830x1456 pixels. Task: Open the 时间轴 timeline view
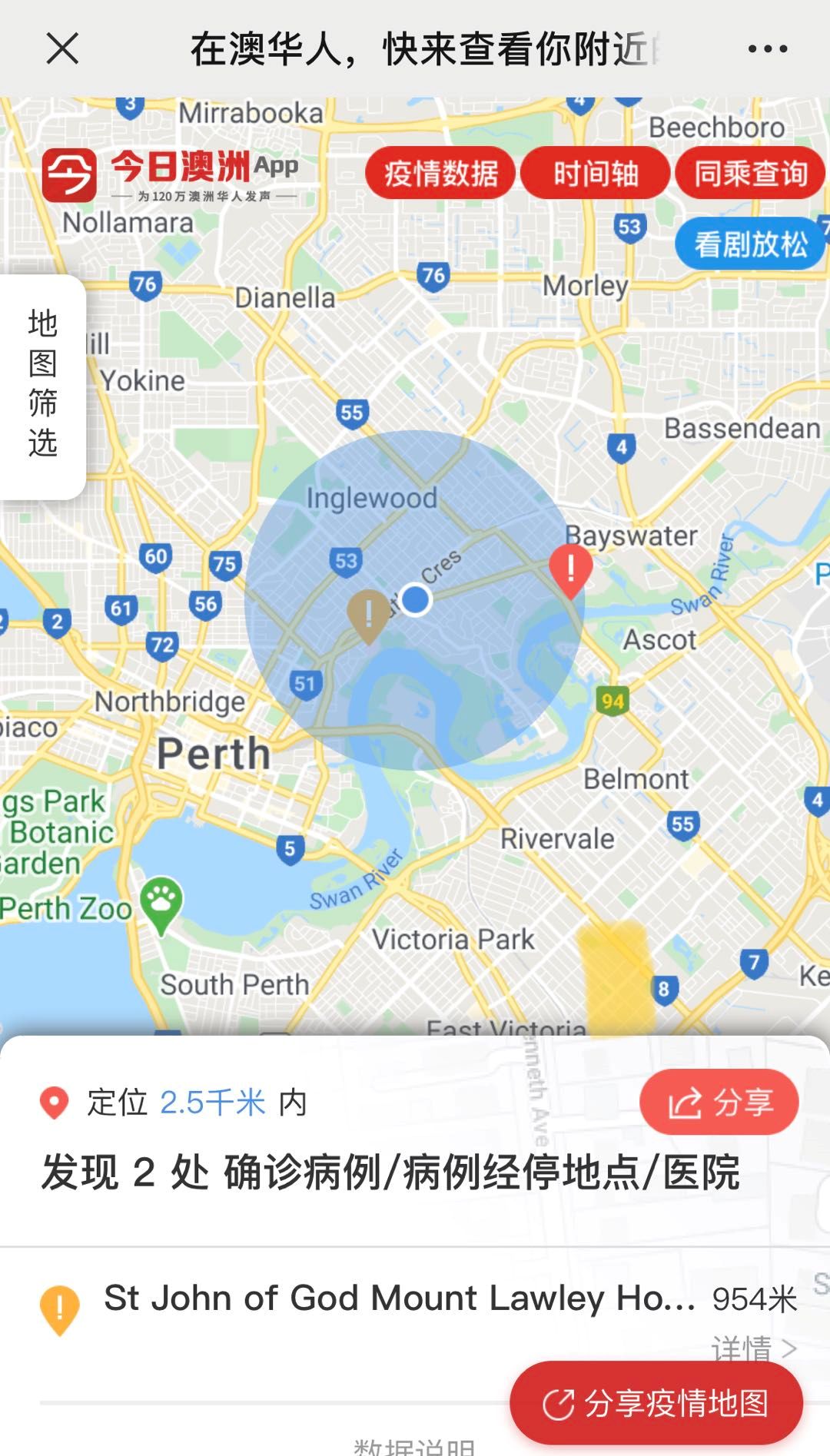click(596, 173)
